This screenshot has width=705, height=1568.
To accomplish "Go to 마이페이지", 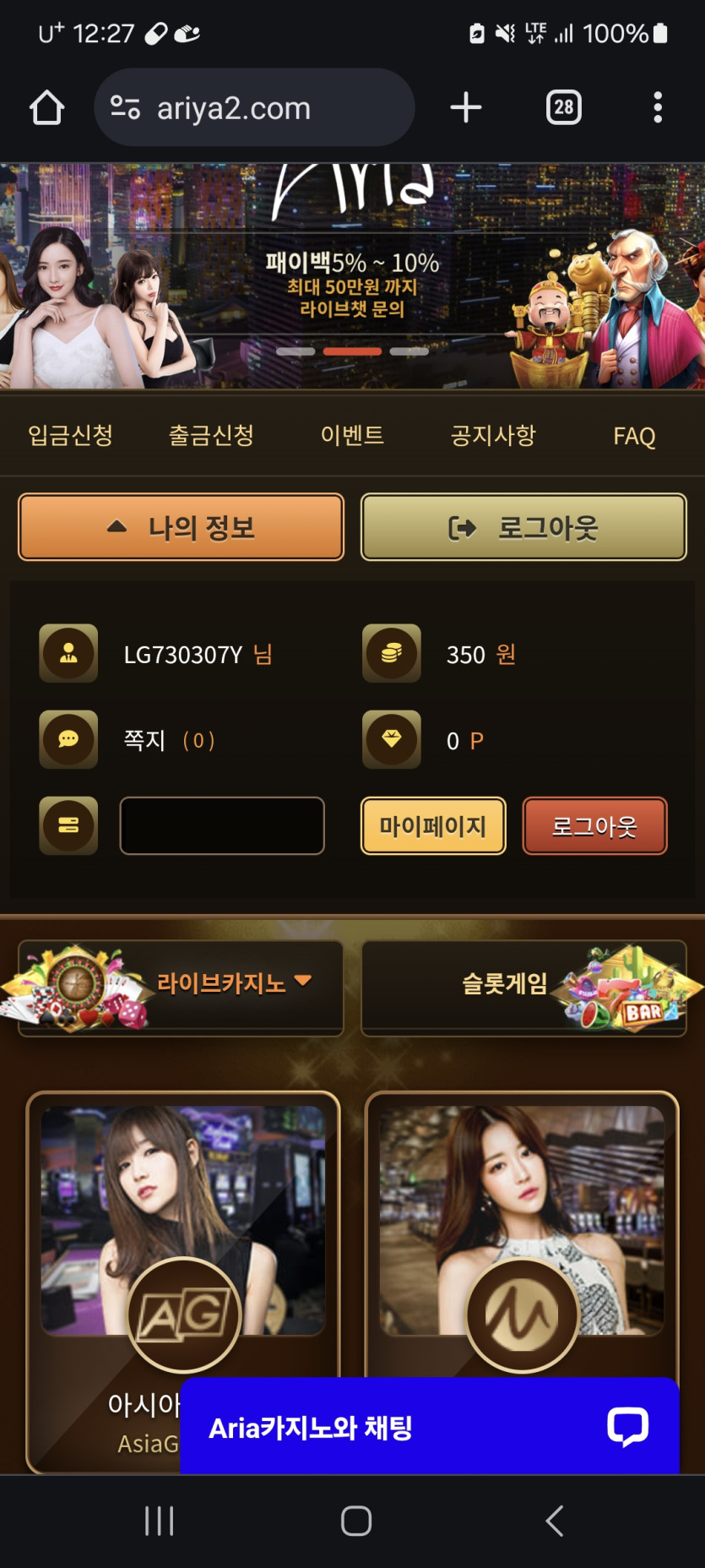I will (x=433, y=826).
